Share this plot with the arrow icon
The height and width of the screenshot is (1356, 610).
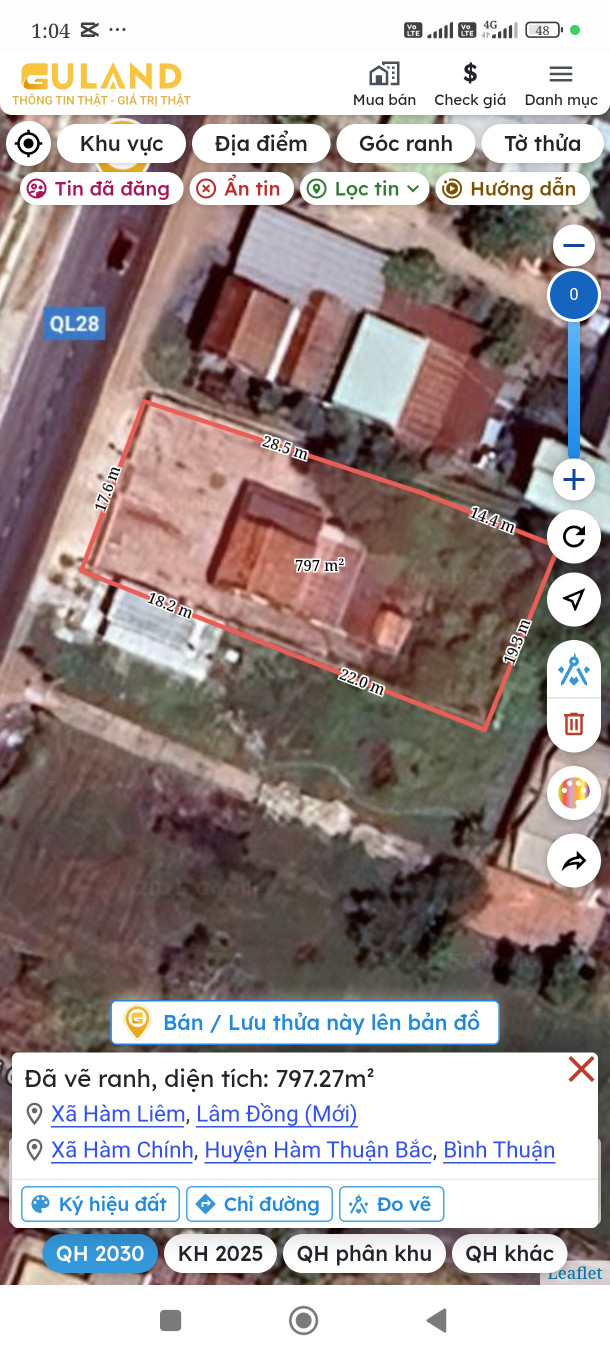click(573, 861)
